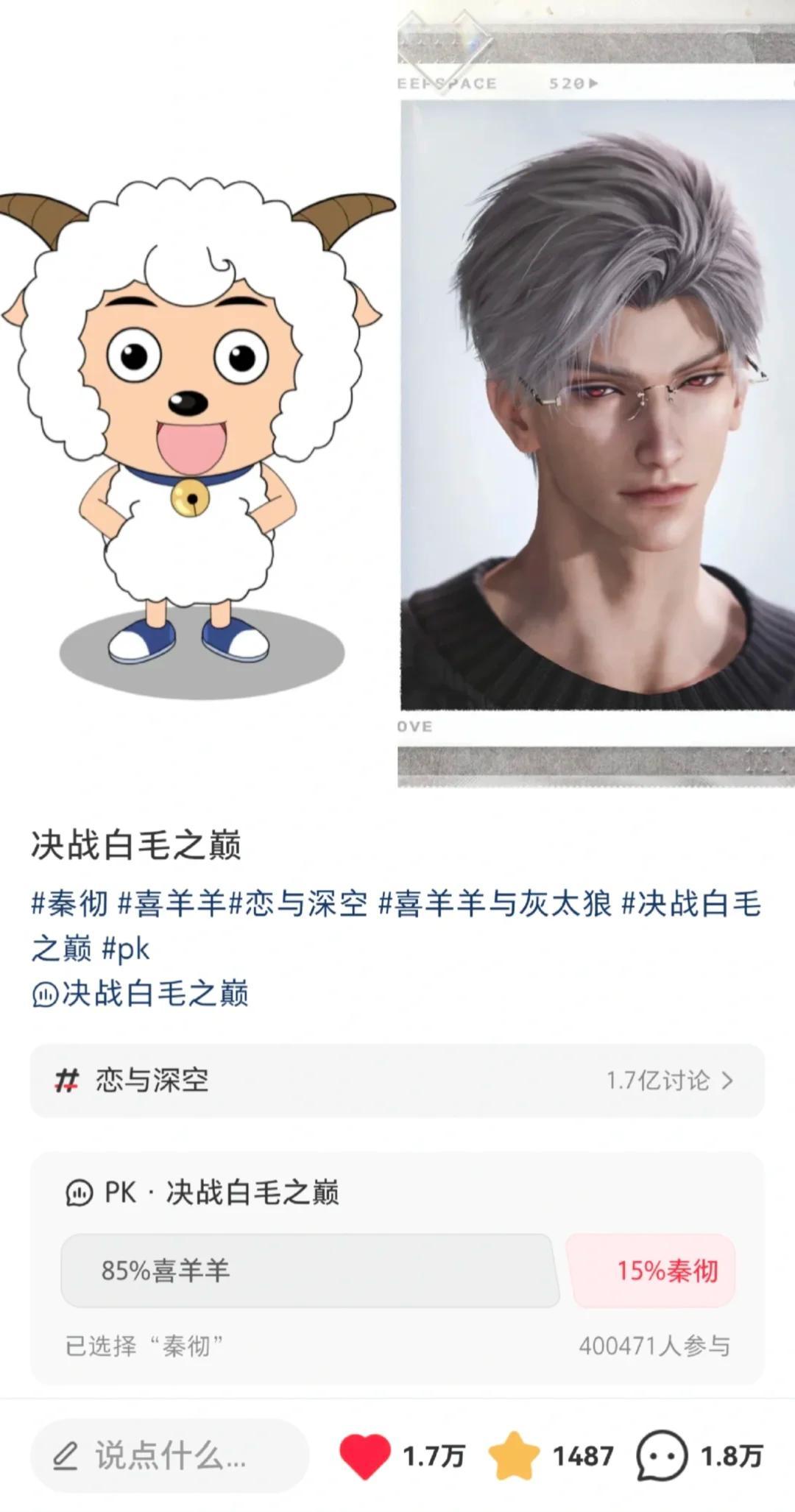Open the #秦彻 hashtag link
Viewport: 795px width, 1512px height.
pyautogui.click(x=70, y=903)
